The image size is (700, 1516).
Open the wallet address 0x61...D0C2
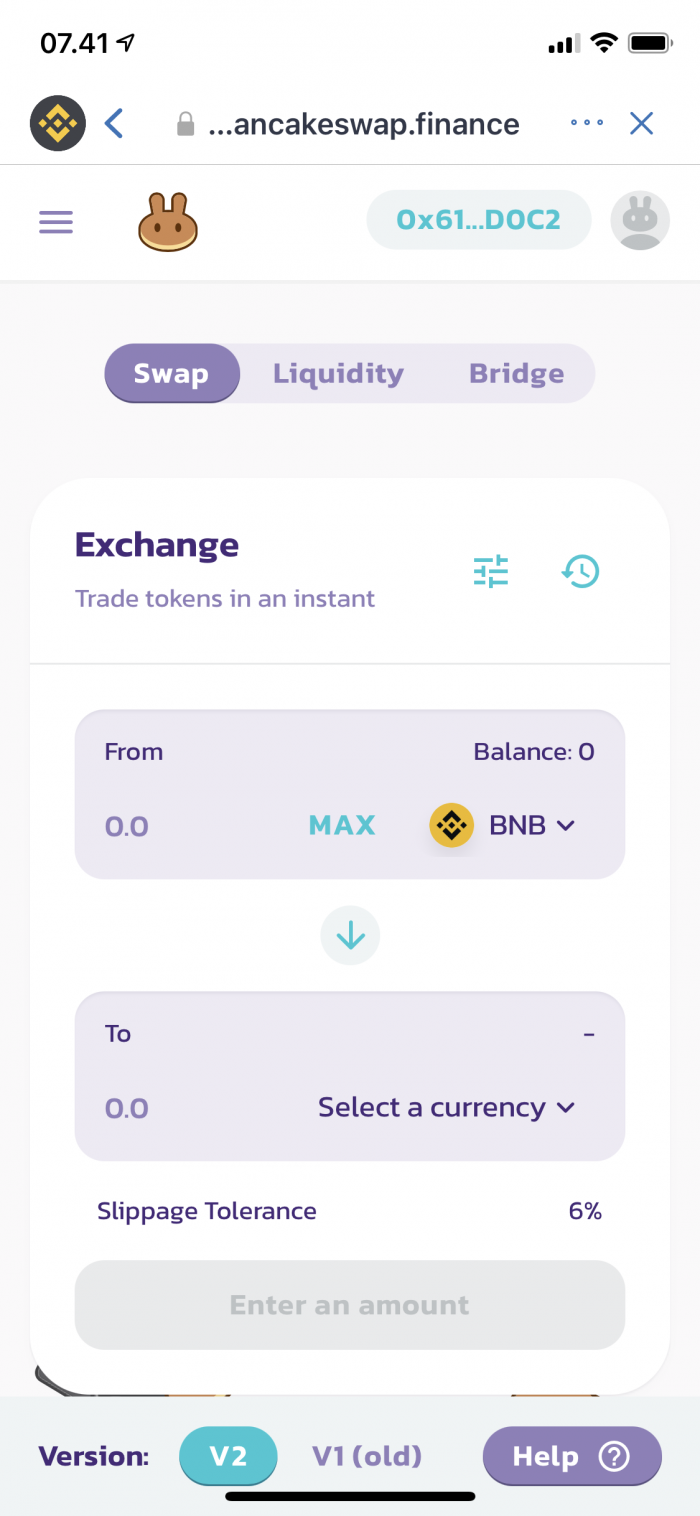[479, 220]
